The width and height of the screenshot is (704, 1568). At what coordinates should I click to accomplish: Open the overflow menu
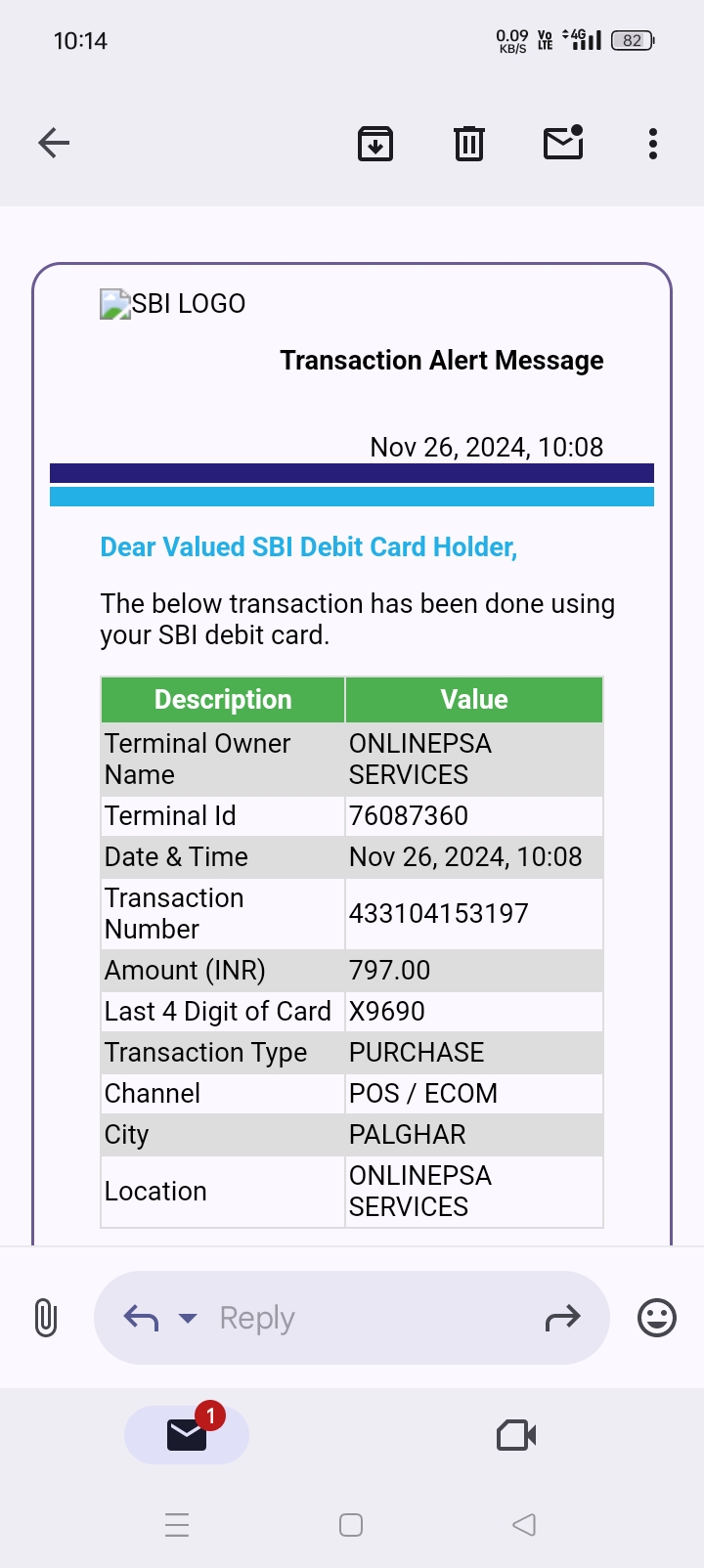(652, 144)
